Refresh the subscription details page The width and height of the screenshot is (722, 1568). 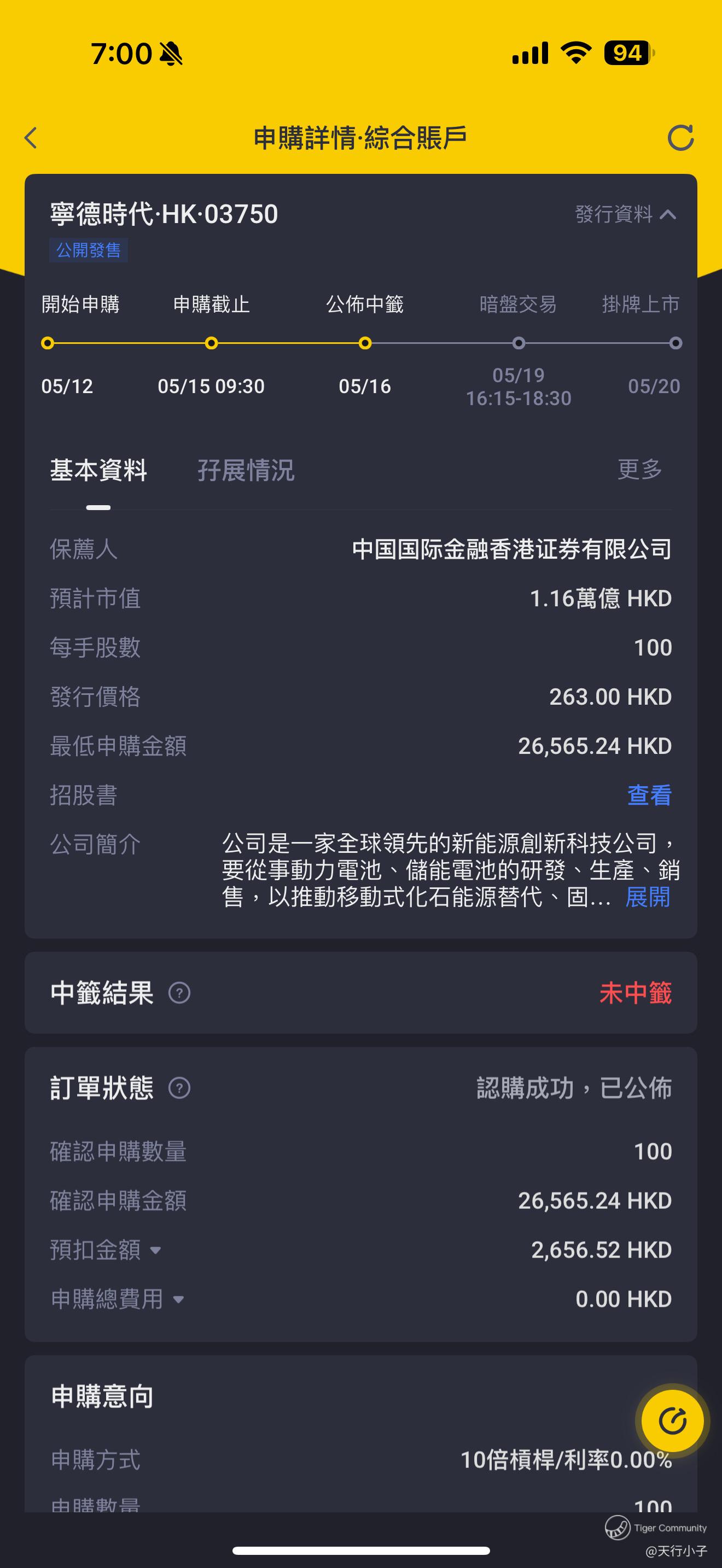tap(680, 138)
